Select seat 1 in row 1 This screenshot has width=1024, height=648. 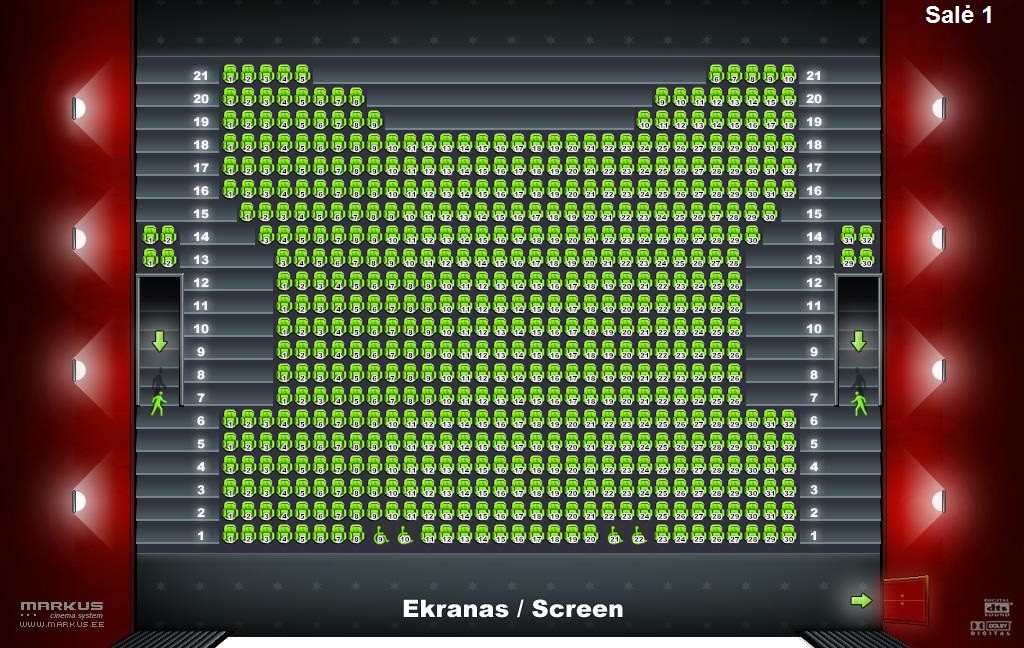tap(230, 534)
